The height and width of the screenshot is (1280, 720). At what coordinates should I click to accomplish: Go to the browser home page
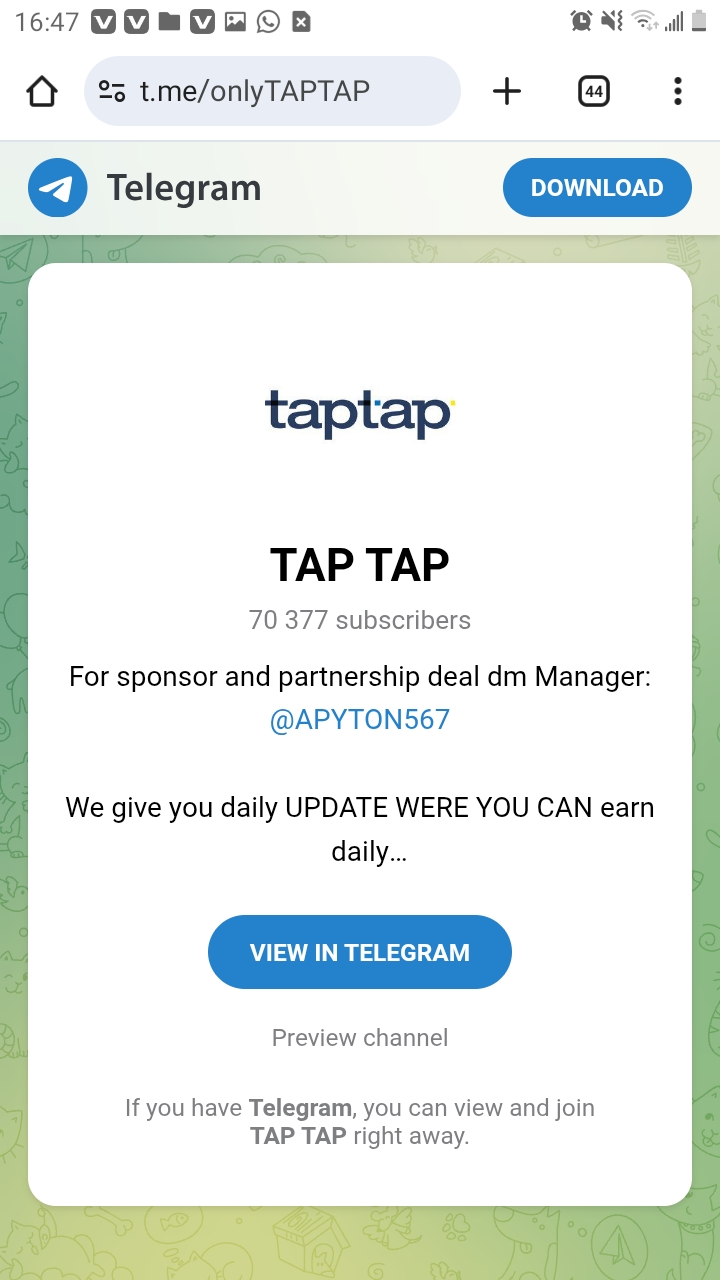point(42,92)
